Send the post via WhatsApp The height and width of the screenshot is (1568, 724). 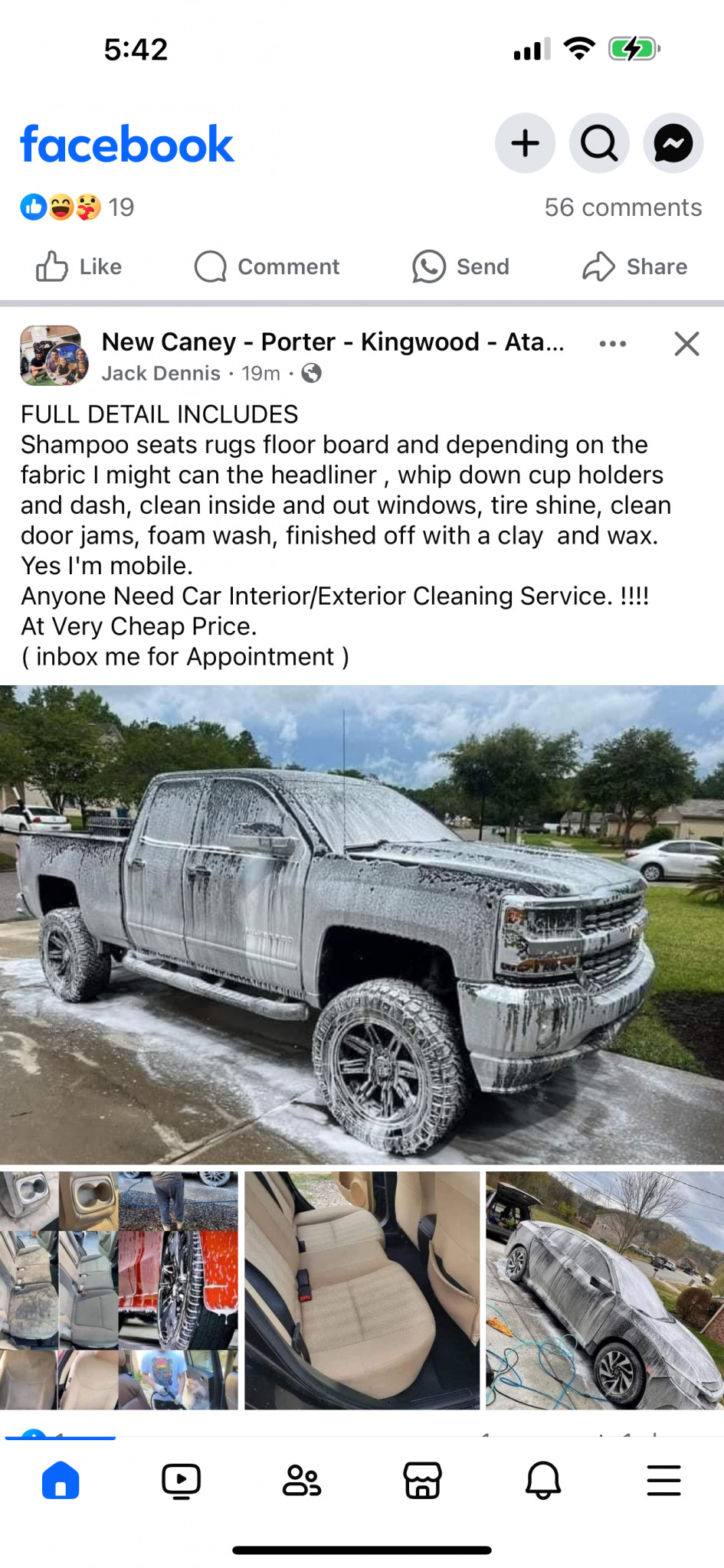pos(460,266)
